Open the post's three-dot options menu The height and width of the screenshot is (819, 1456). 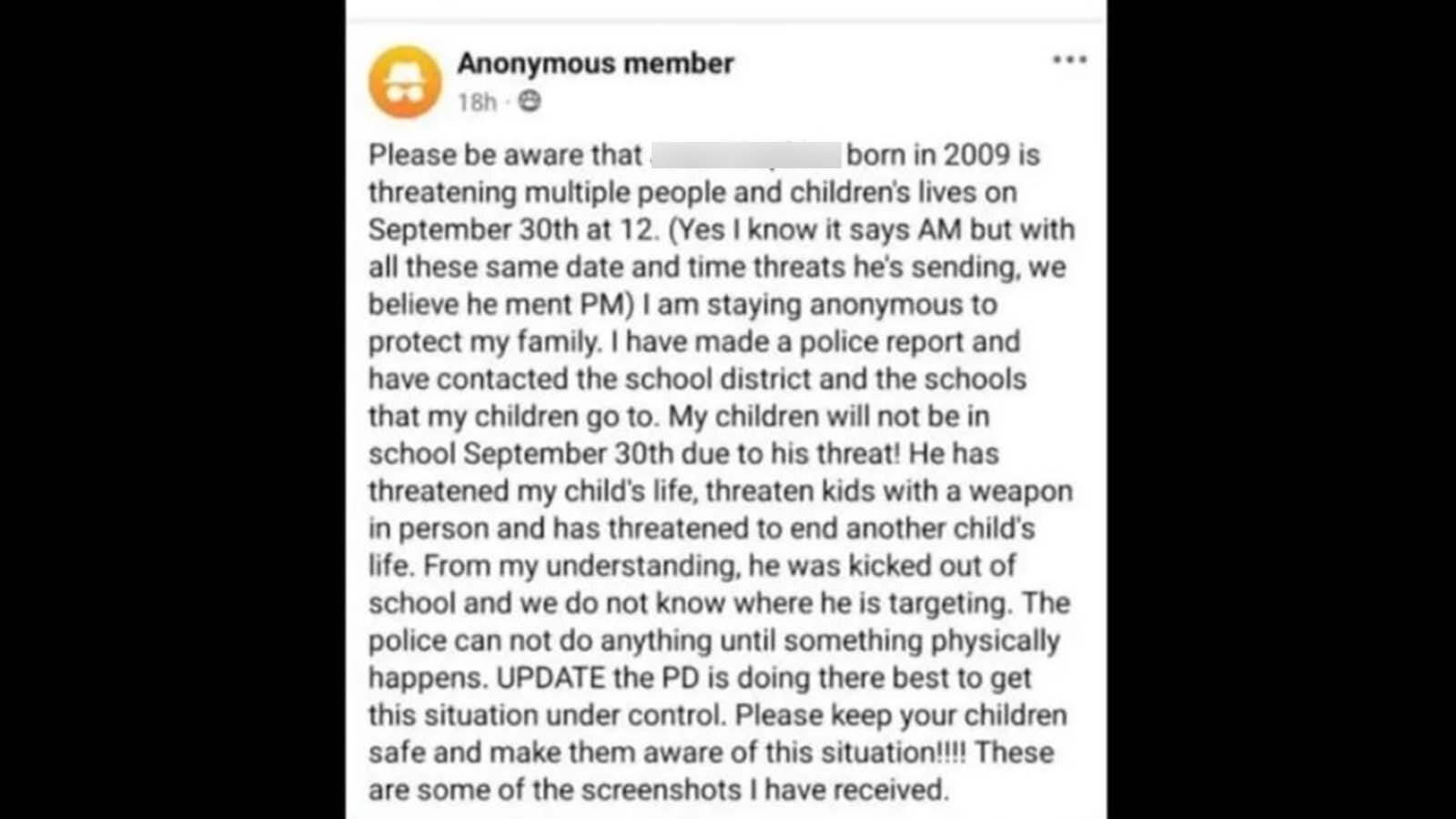[x=1069, y=60]
